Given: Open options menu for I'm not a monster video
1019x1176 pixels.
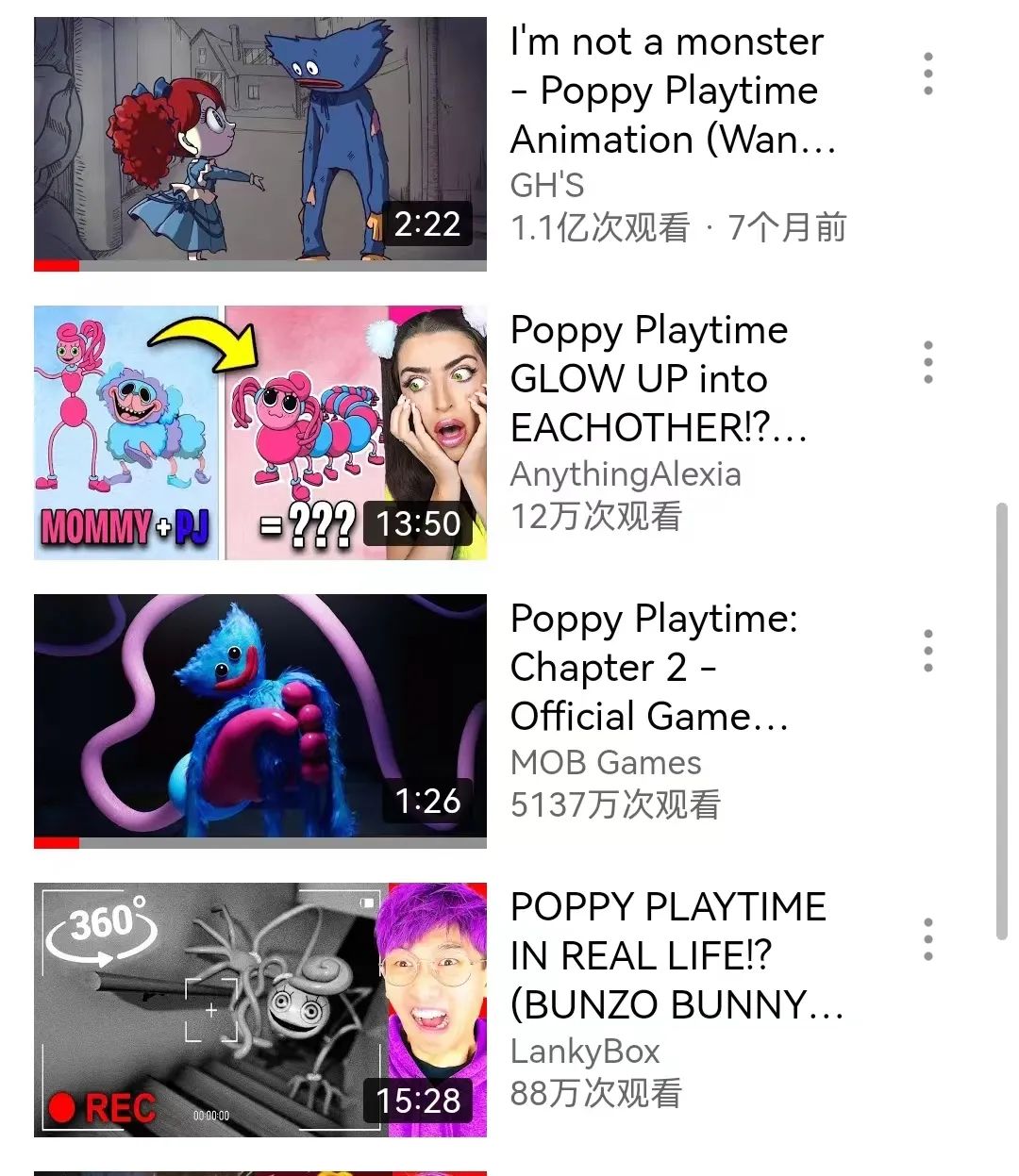Looking at the screenshot, I should pyautogui.click(x=928, y=74).
